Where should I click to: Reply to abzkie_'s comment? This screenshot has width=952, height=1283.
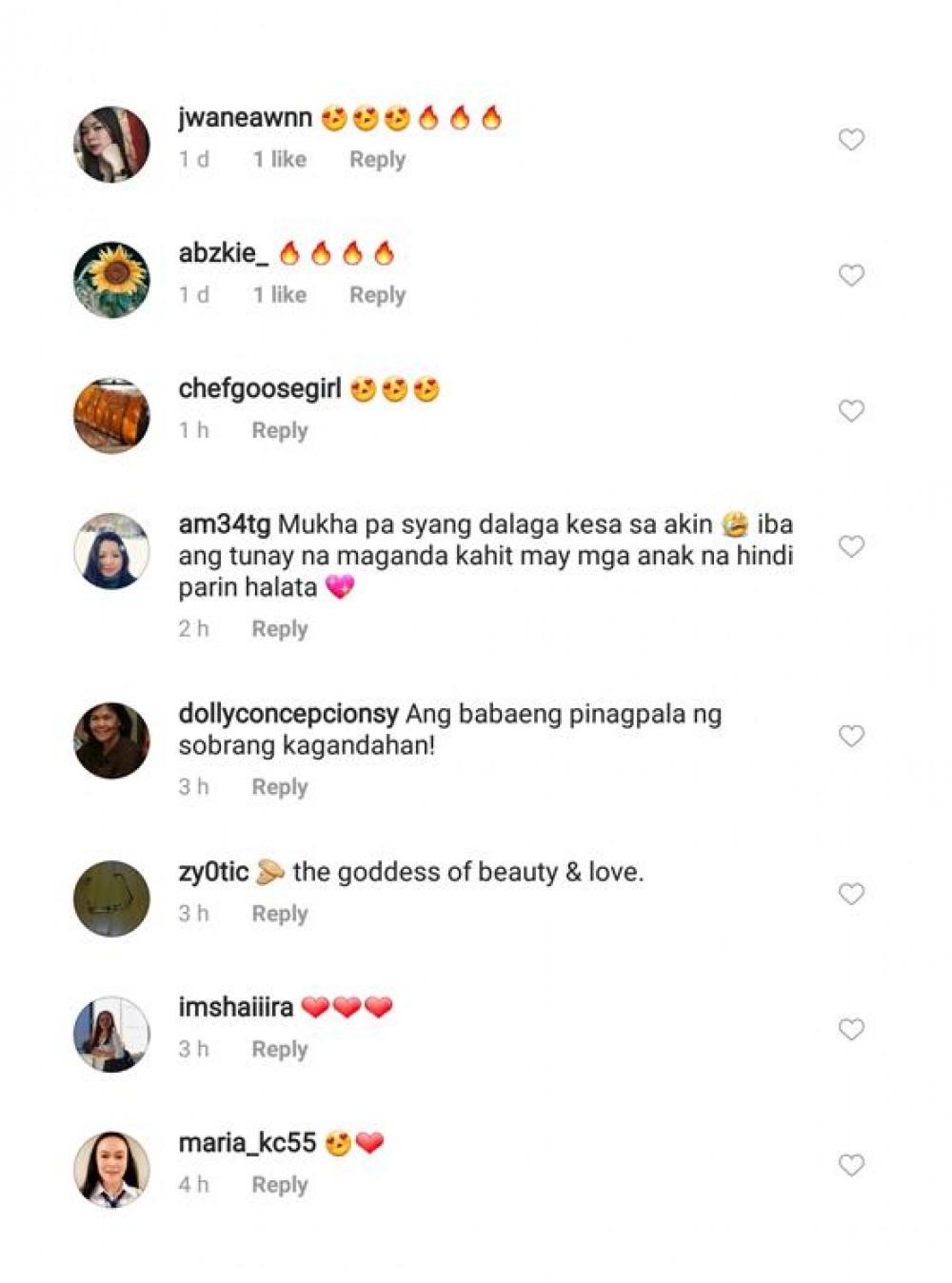[x=377, y=295]
